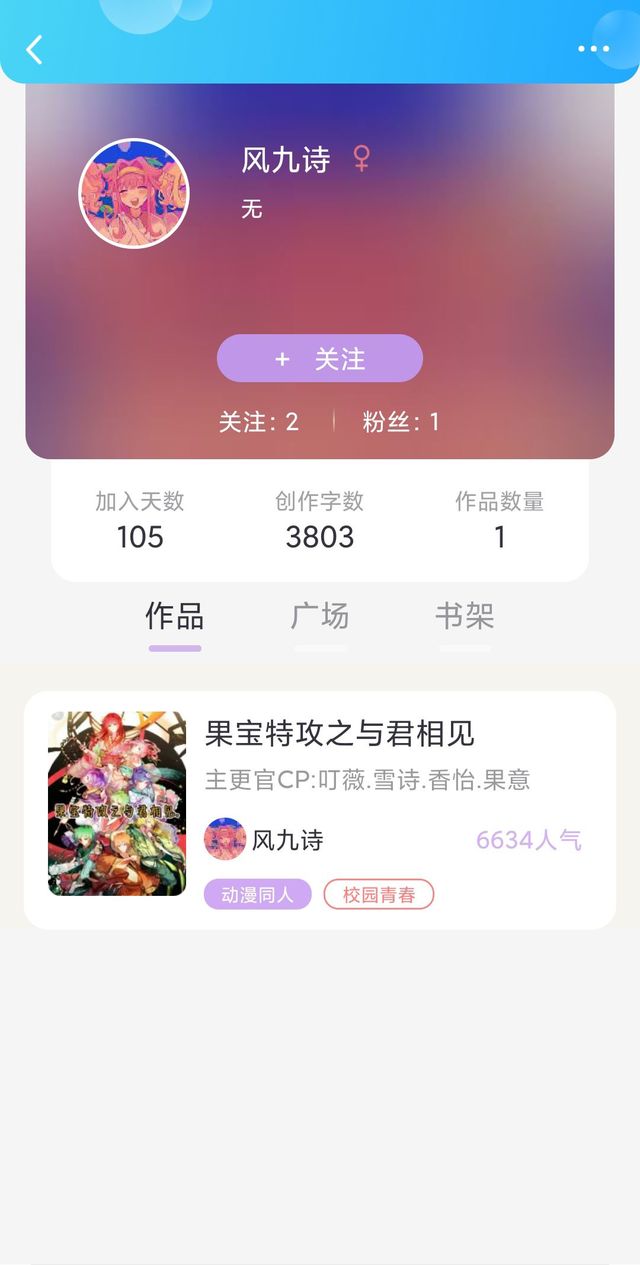
Task: View 风九诗's profile avatar
Action: tap(134, 193)
